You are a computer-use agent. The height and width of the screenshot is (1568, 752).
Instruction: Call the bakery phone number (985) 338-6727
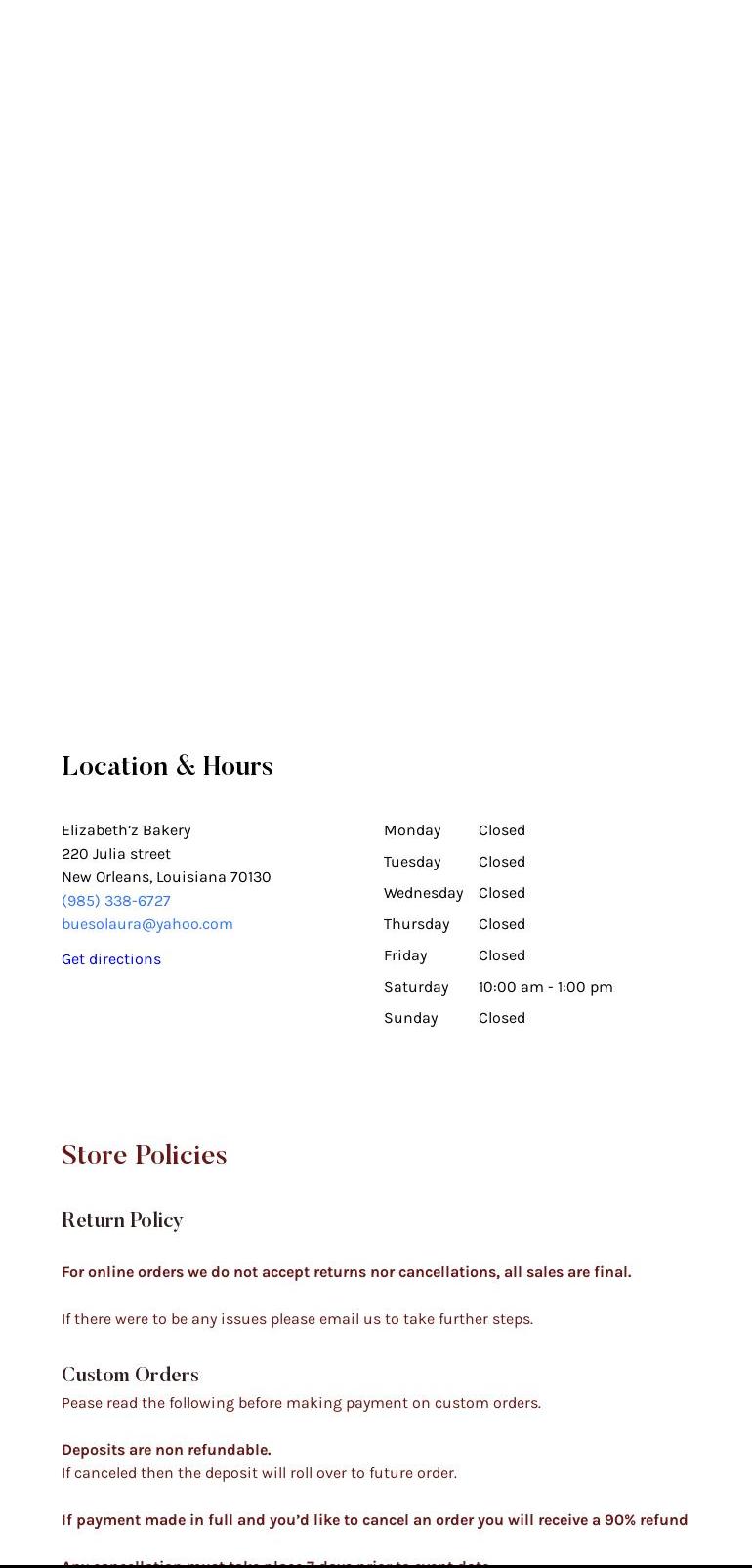click(x=115, y=901)
